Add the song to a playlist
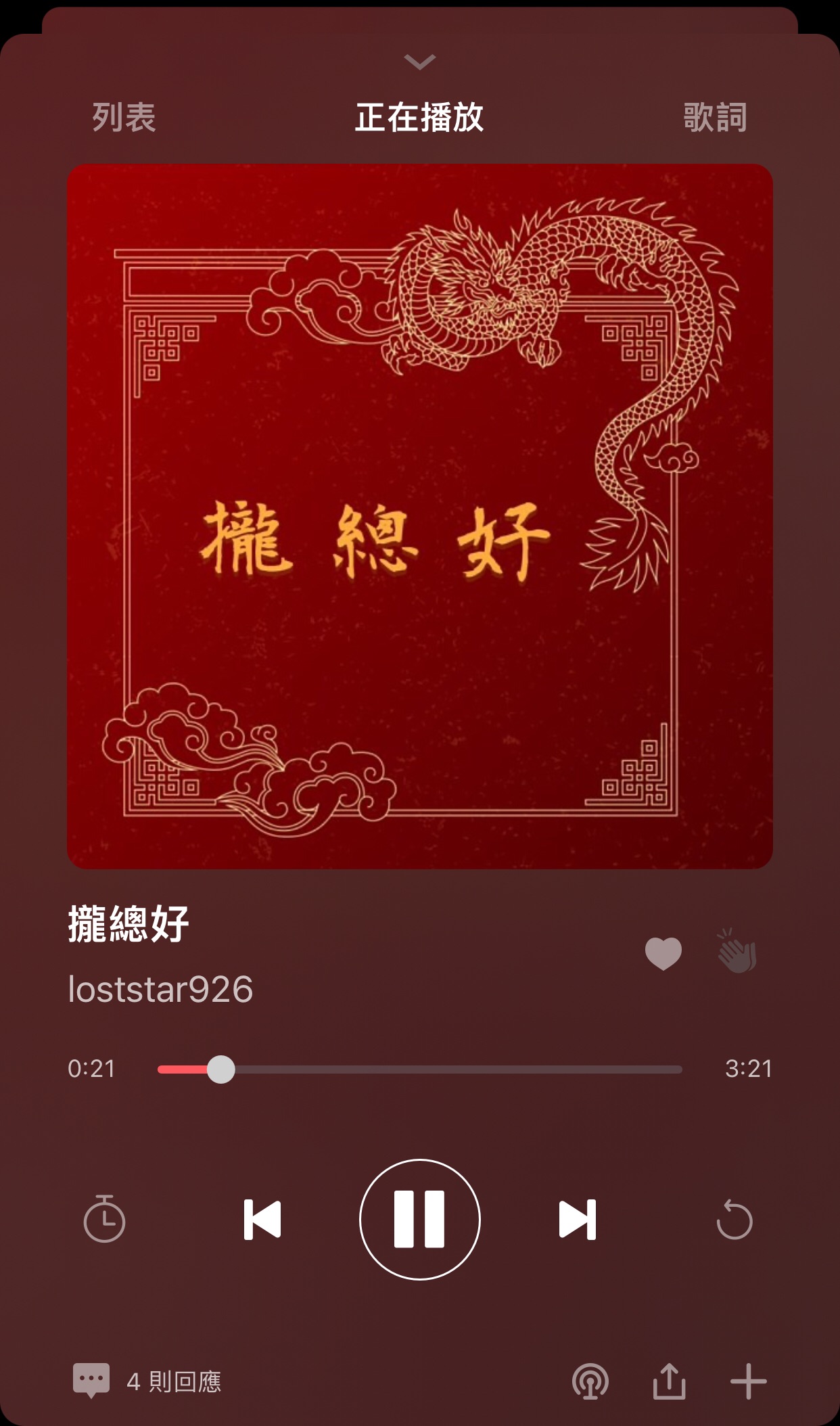This screenshot has width=840, height=1426. click(748, 1381)
